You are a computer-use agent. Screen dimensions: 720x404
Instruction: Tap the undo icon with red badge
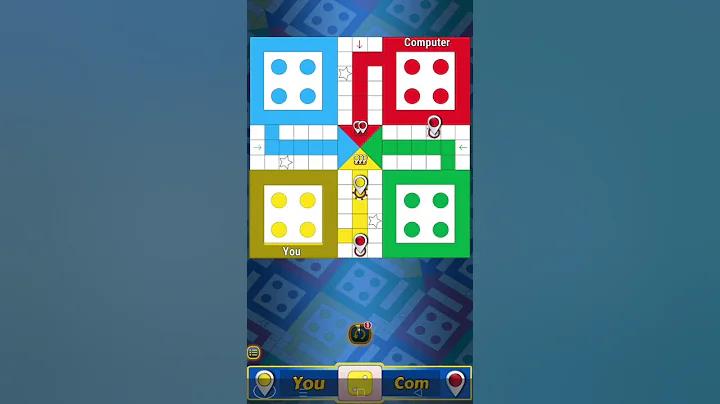pos(359,334)
